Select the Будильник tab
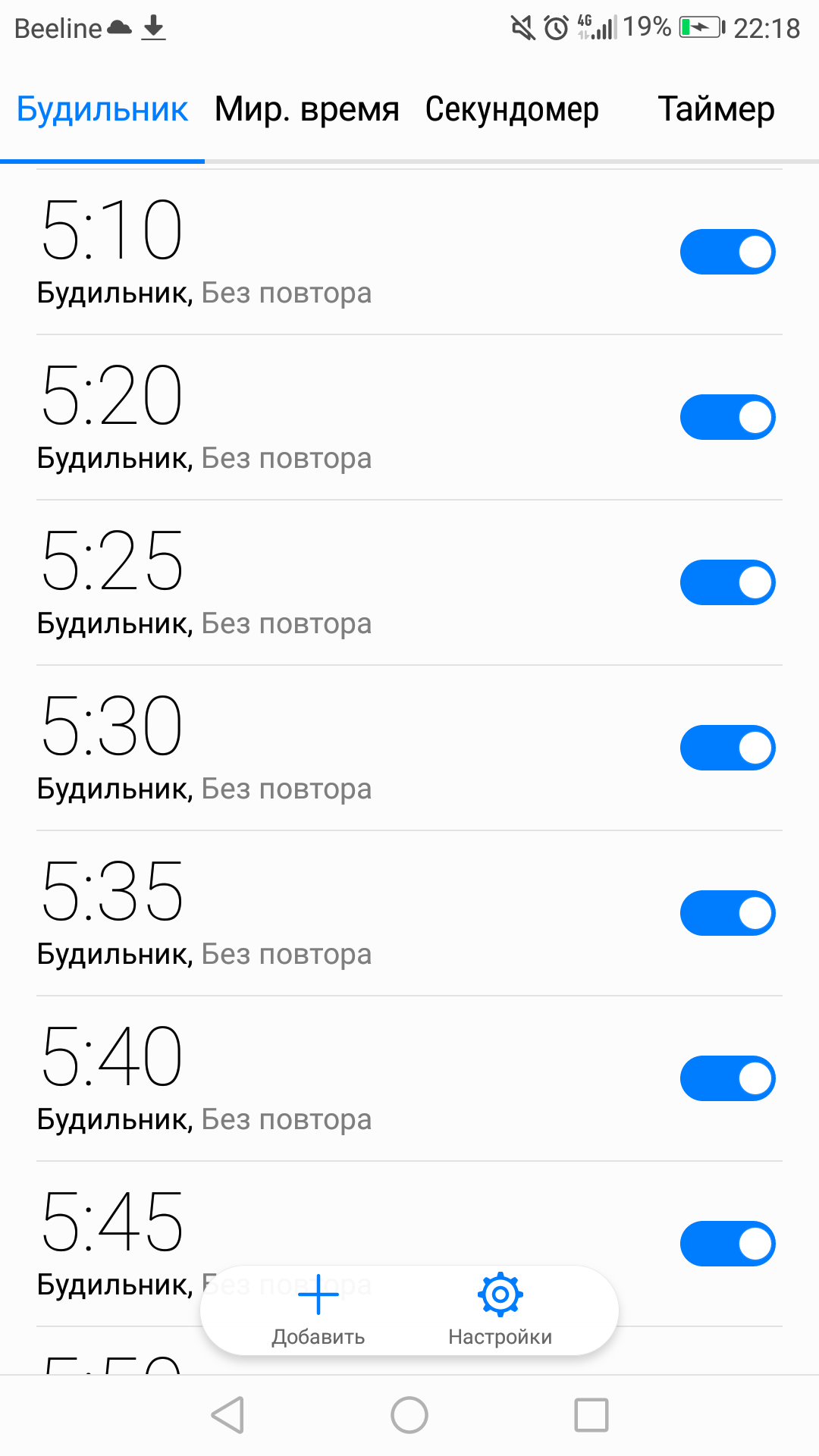Screen dimensions: 819x1456 click(x=102, y=110)
